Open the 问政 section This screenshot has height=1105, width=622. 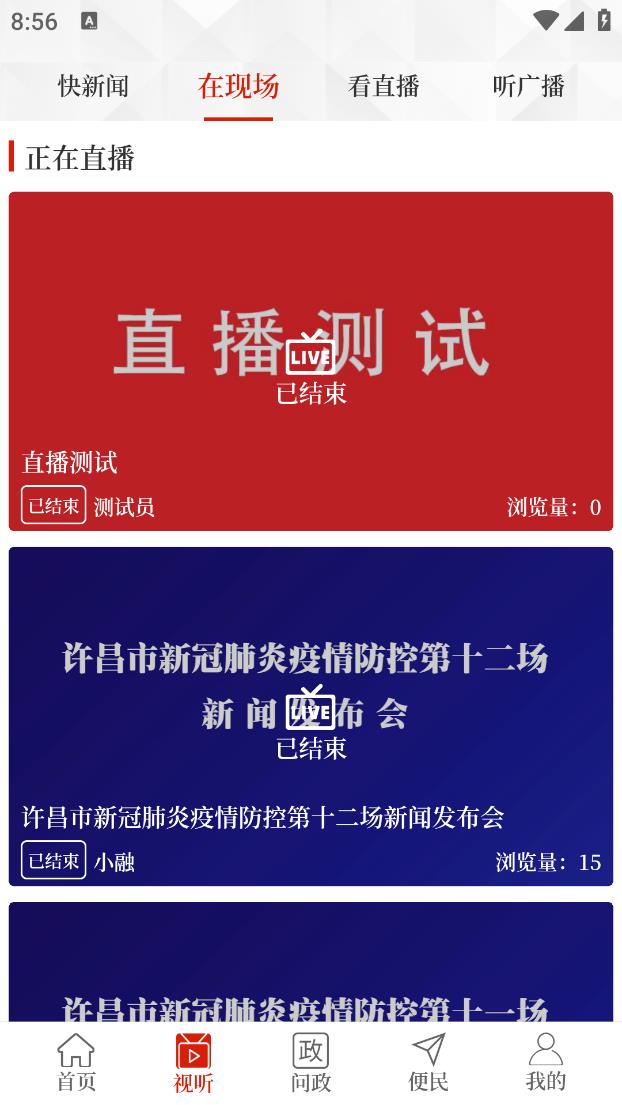(x=311, y=1062)
